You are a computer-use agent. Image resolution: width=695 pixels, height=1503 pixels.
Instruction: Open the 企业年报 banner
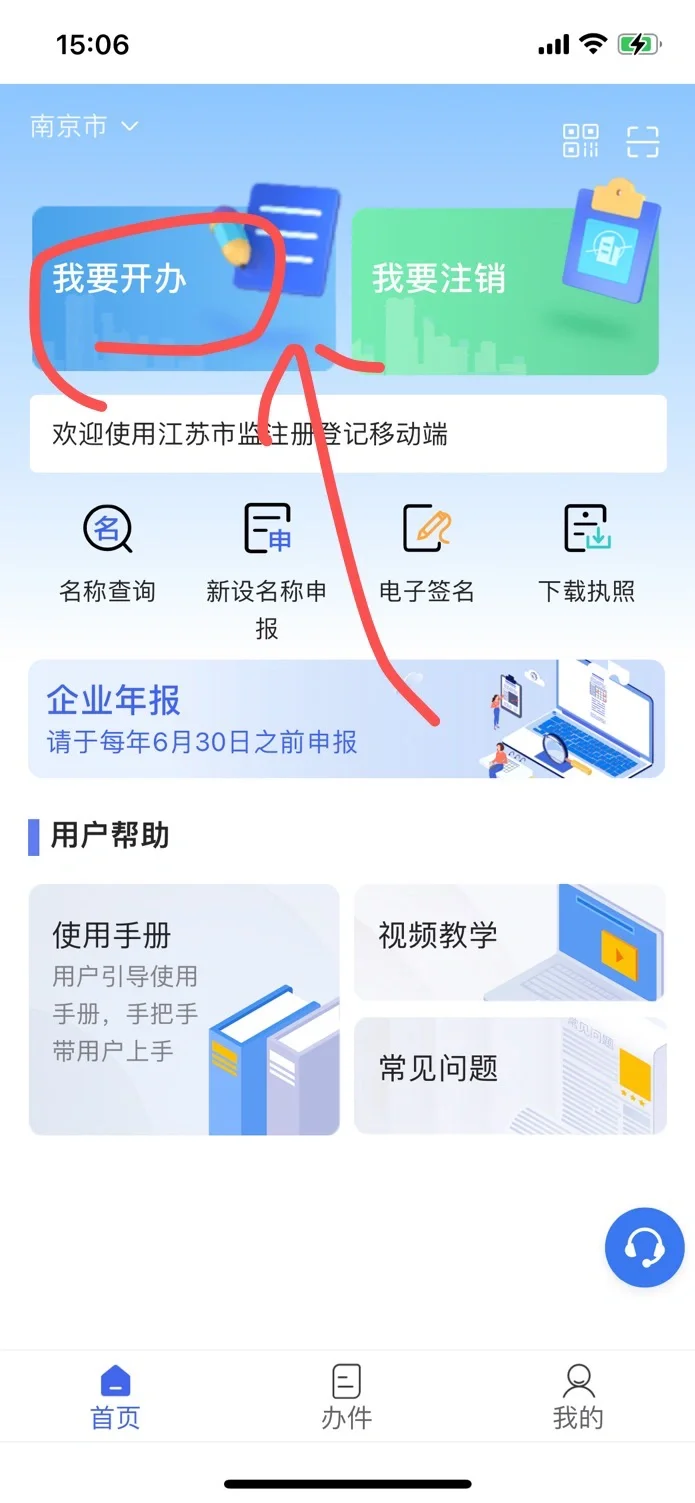346,719
